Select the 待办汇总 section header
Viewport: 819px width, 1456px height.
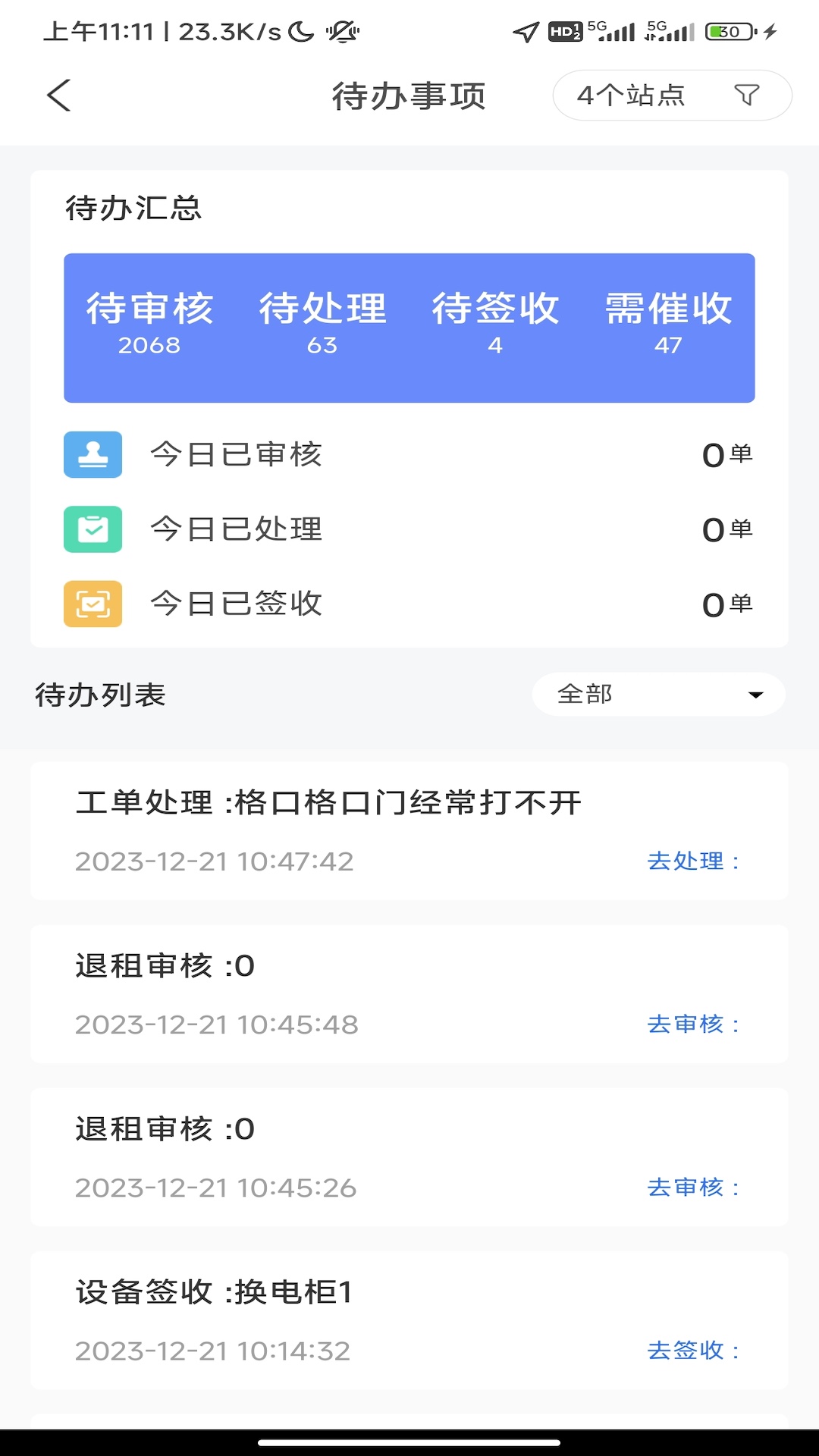tap(133, 209)
